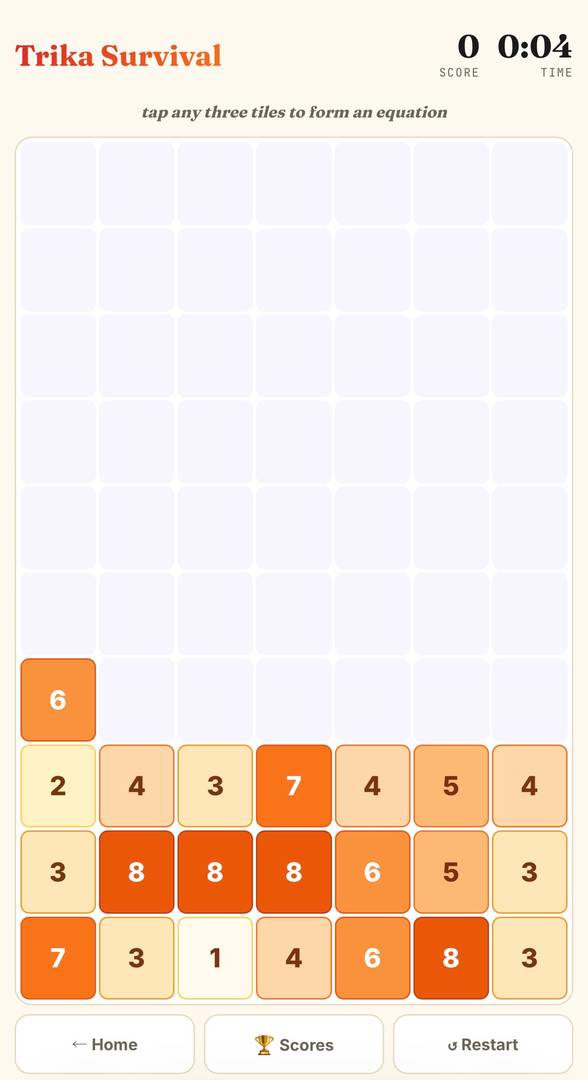Screen dimensions: 588x1080
Task: Select the 5 tile sitting above the other 5
Action: tap(451, 786)
